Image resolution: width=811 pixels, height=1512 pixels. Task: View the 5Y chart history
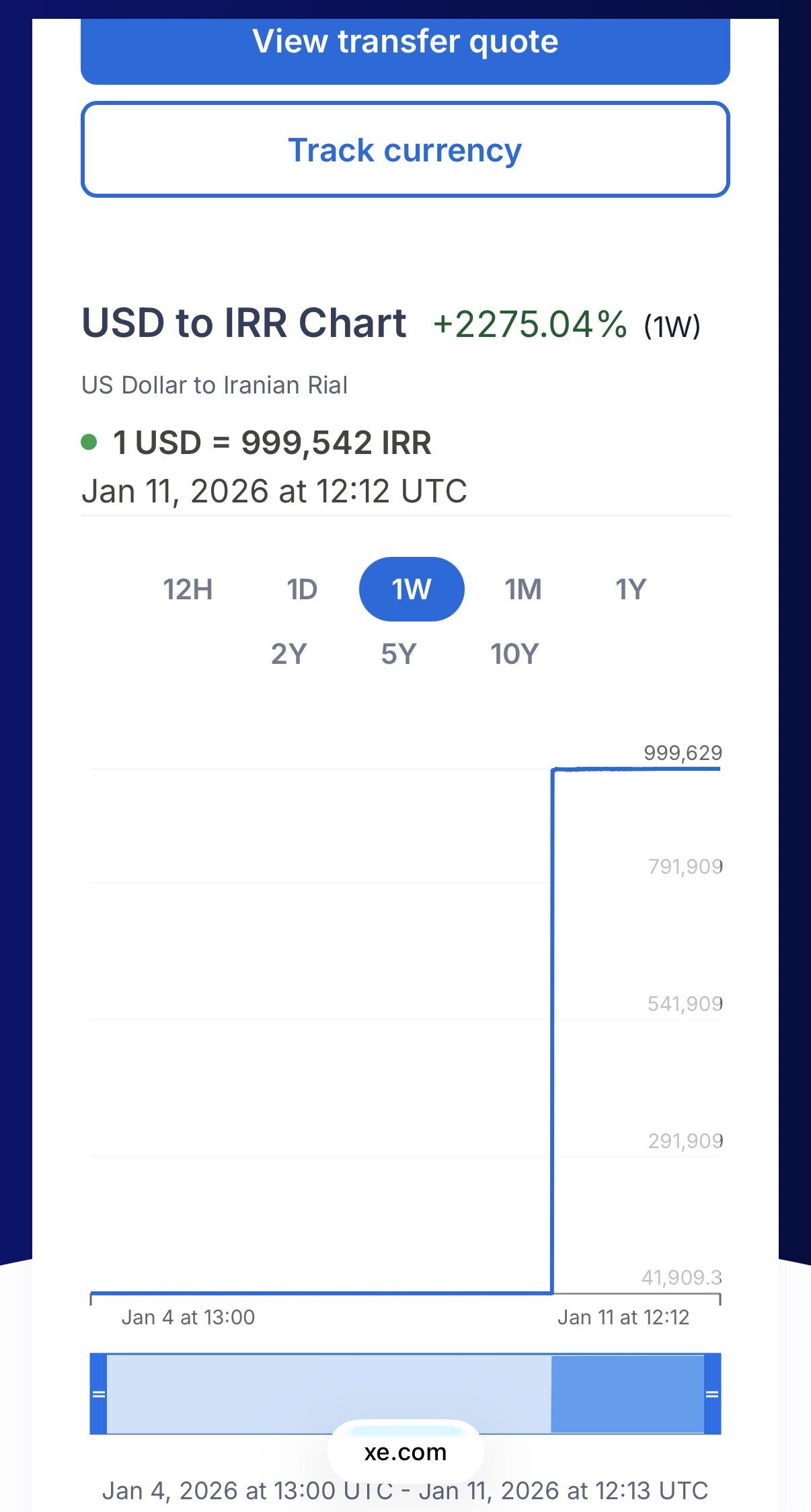pyautogui.click(x=399, y=654)
